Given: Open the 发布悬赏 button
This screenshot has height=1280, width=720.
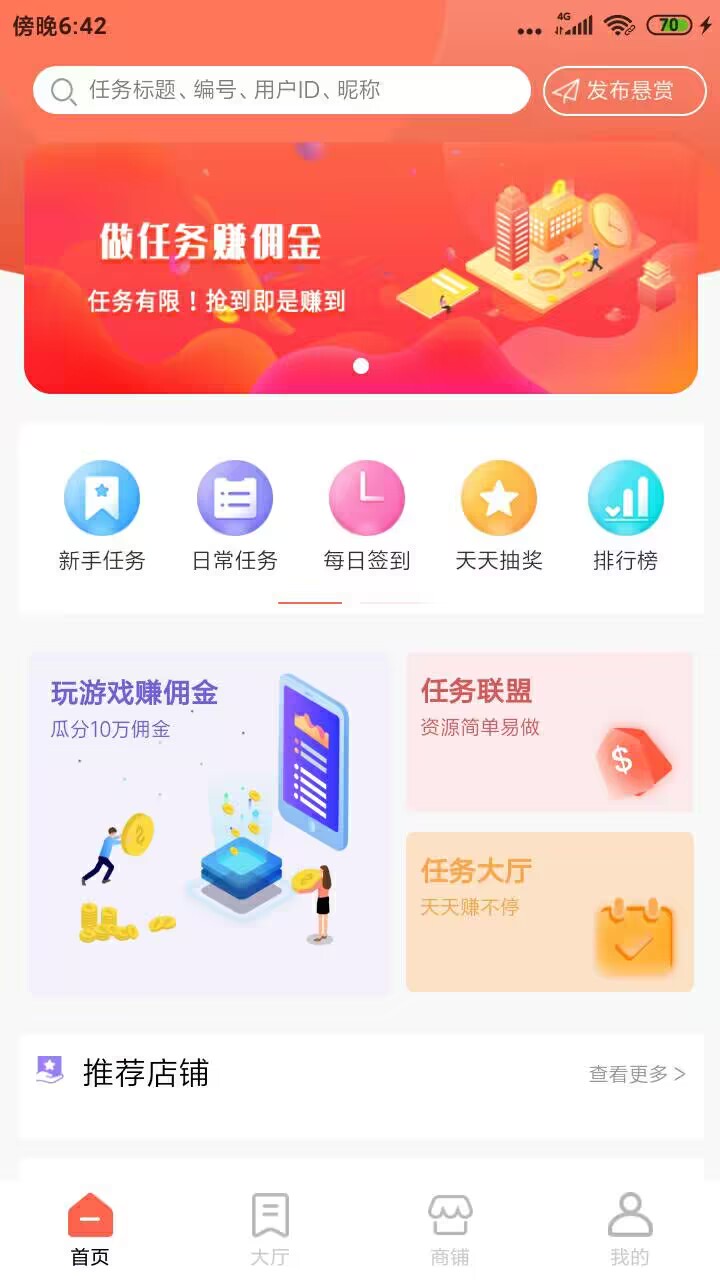Looking at the screenshot, I should pyautogui.click(x=625, y=91).
